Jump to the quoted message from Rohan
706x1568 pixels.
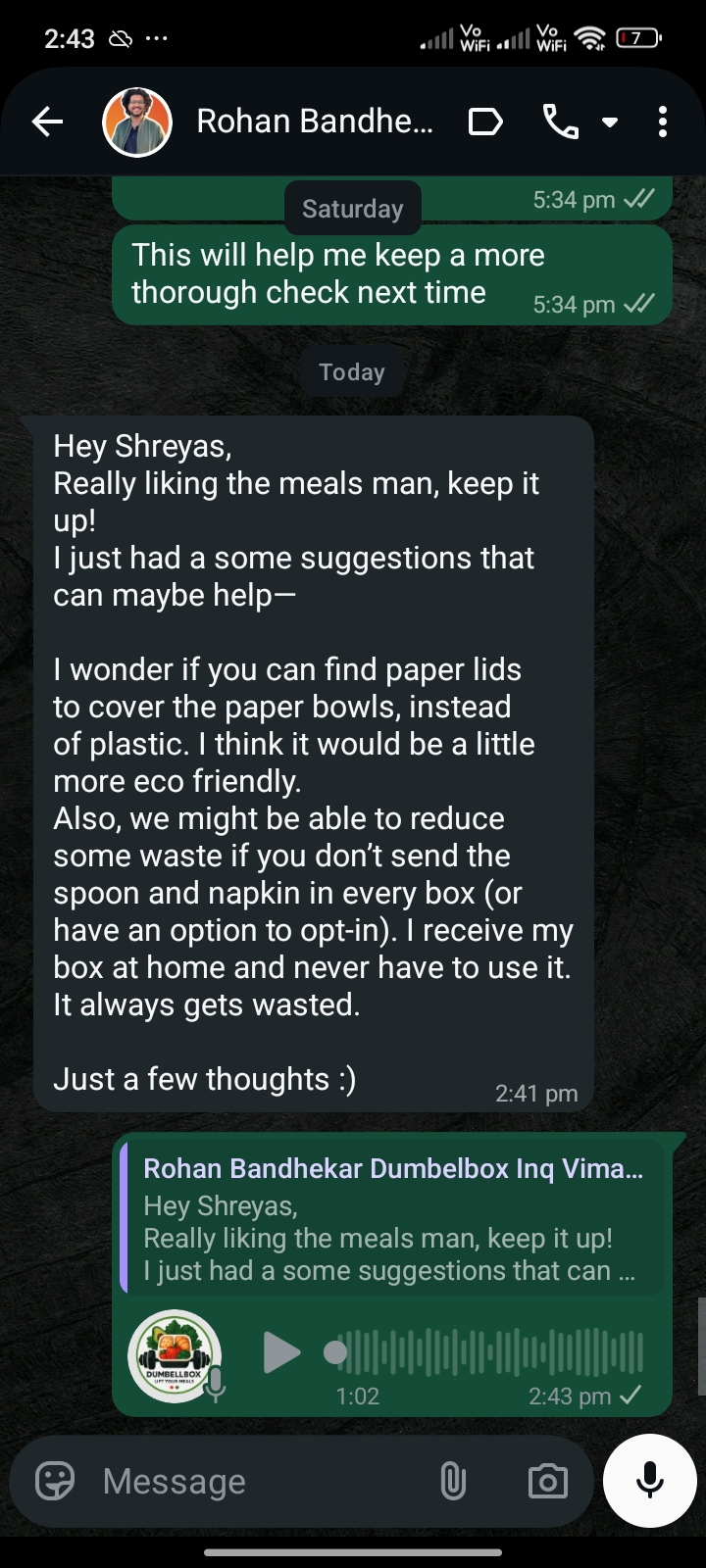[x=392, y=1220]
